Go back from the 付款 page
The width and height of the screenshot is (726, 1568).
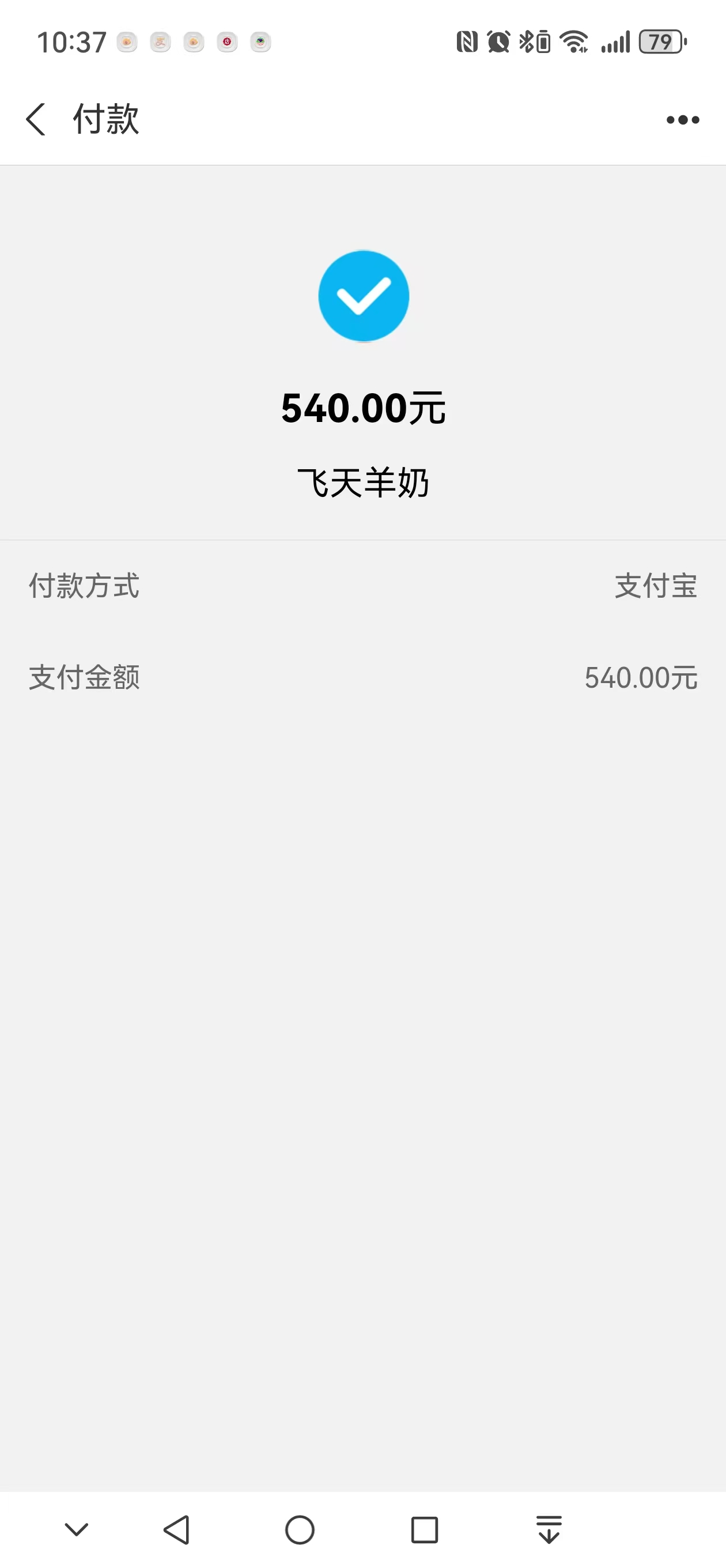(36, 119)
